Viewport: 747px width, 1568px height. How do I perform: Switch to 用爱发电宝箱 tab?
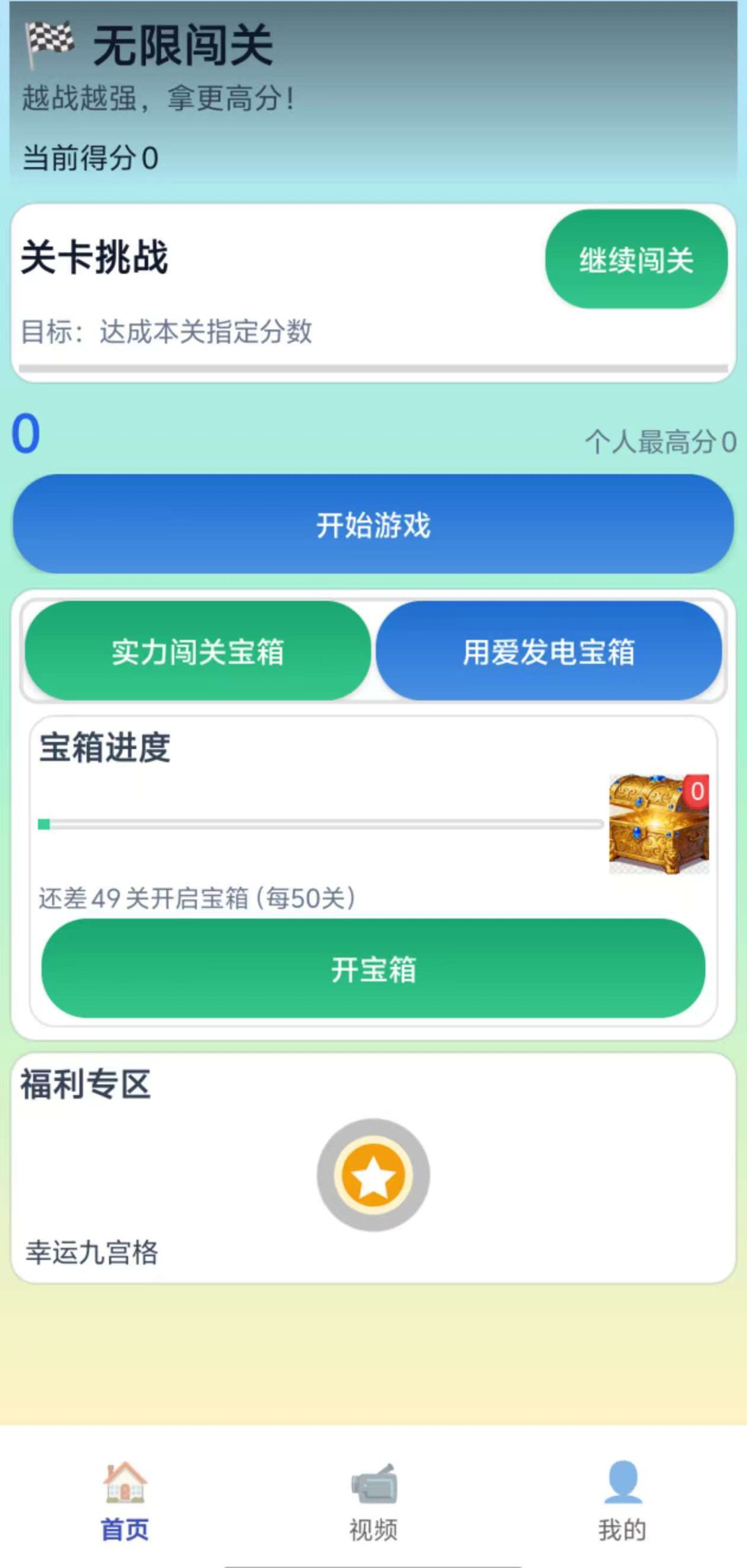click(548, 651)
